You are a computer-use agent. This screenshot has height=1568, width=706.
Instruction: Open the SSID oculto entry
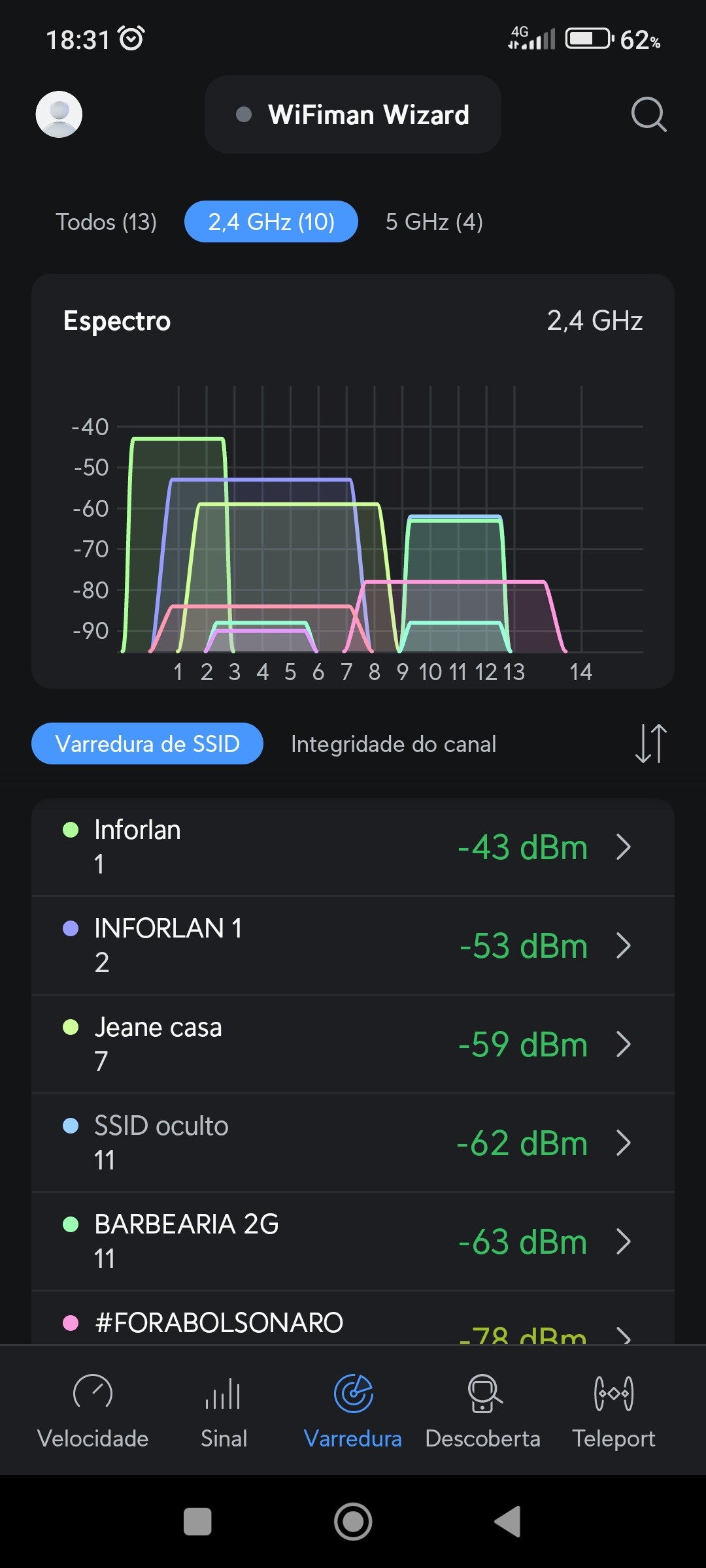coord(353,1143)
